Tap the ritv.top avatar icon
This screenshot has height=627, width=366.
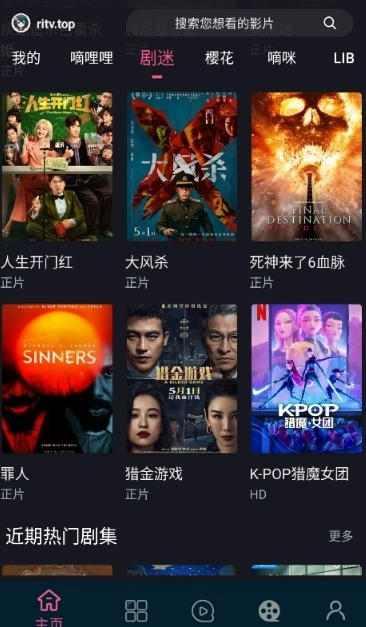click(21, 23)
